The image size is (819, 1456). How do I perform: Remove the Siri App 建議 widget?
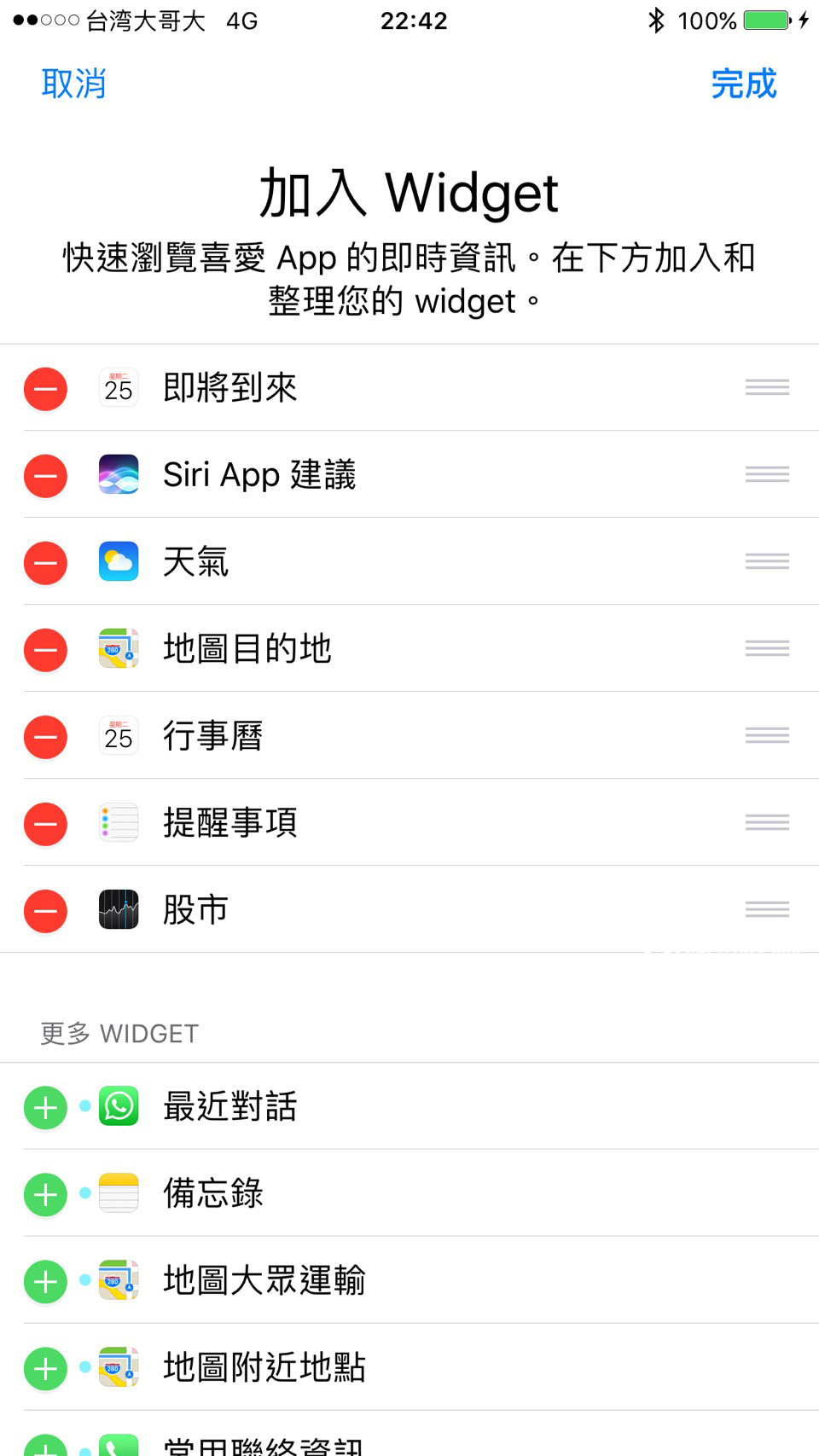click(x=45, y=476)
